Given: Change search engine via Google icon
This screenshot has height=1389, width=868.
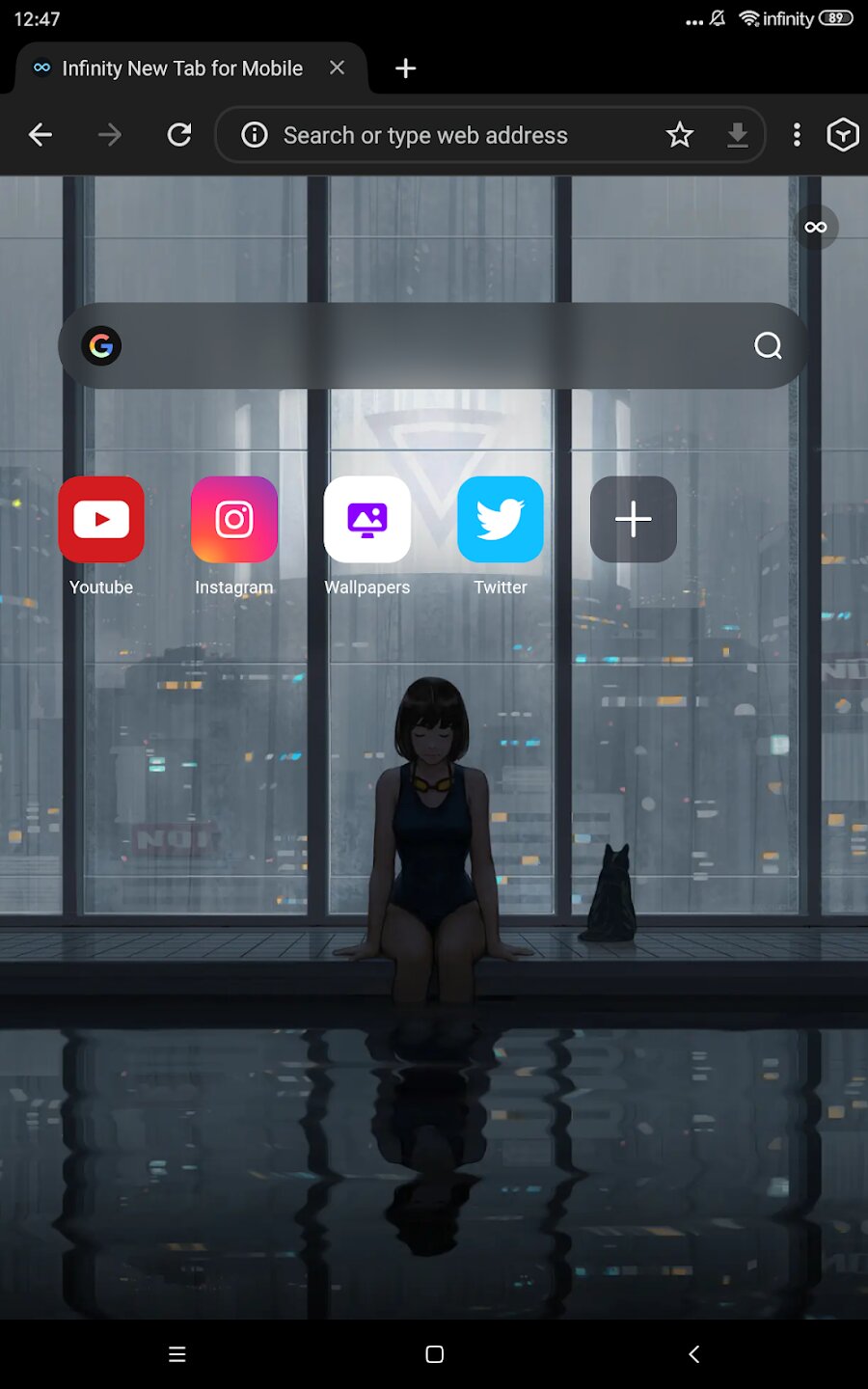Looking at the screenshot, I should coord(101,345).
